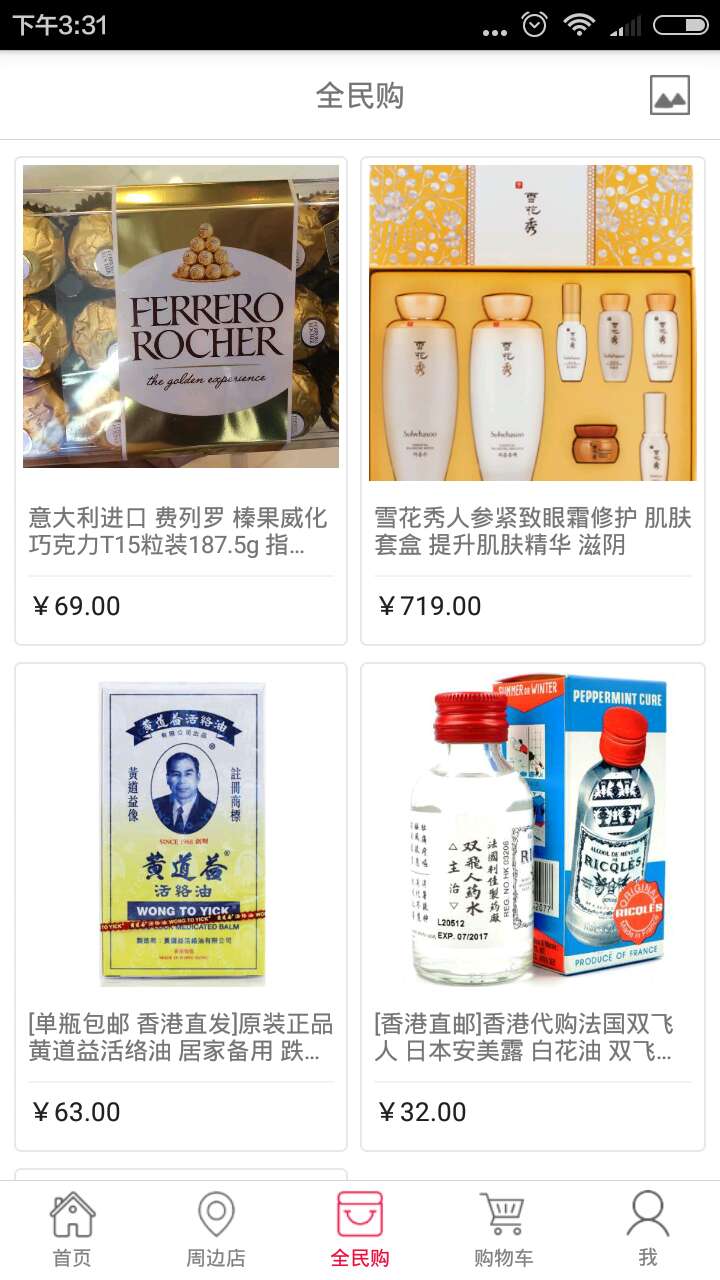The height and width of the screenshot is (1280, 720).
Task: Open the 购物车 shopping cart tab
Action: coord(503,1230)
